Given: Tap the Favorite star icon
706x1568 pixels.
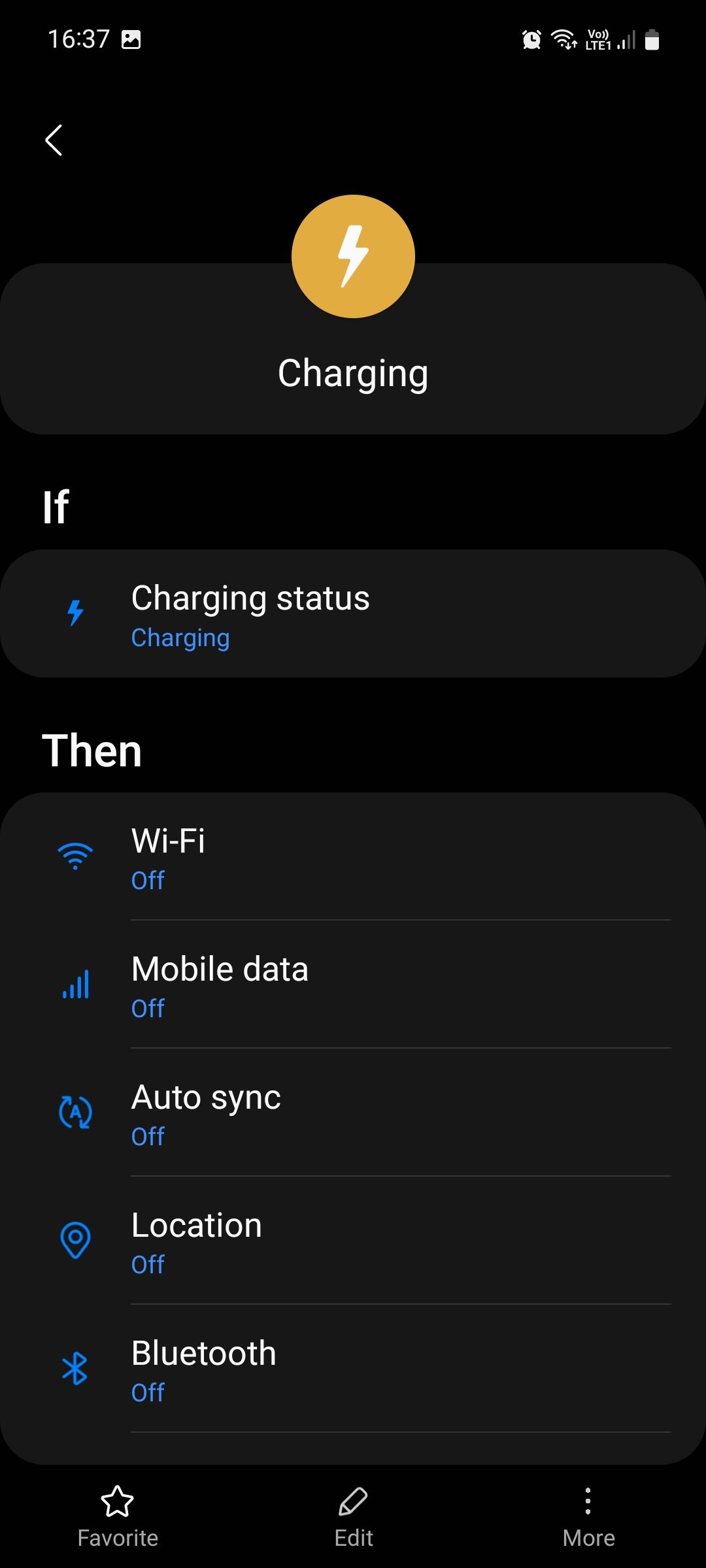Looking at the screenshot, I should (117, 1501).
